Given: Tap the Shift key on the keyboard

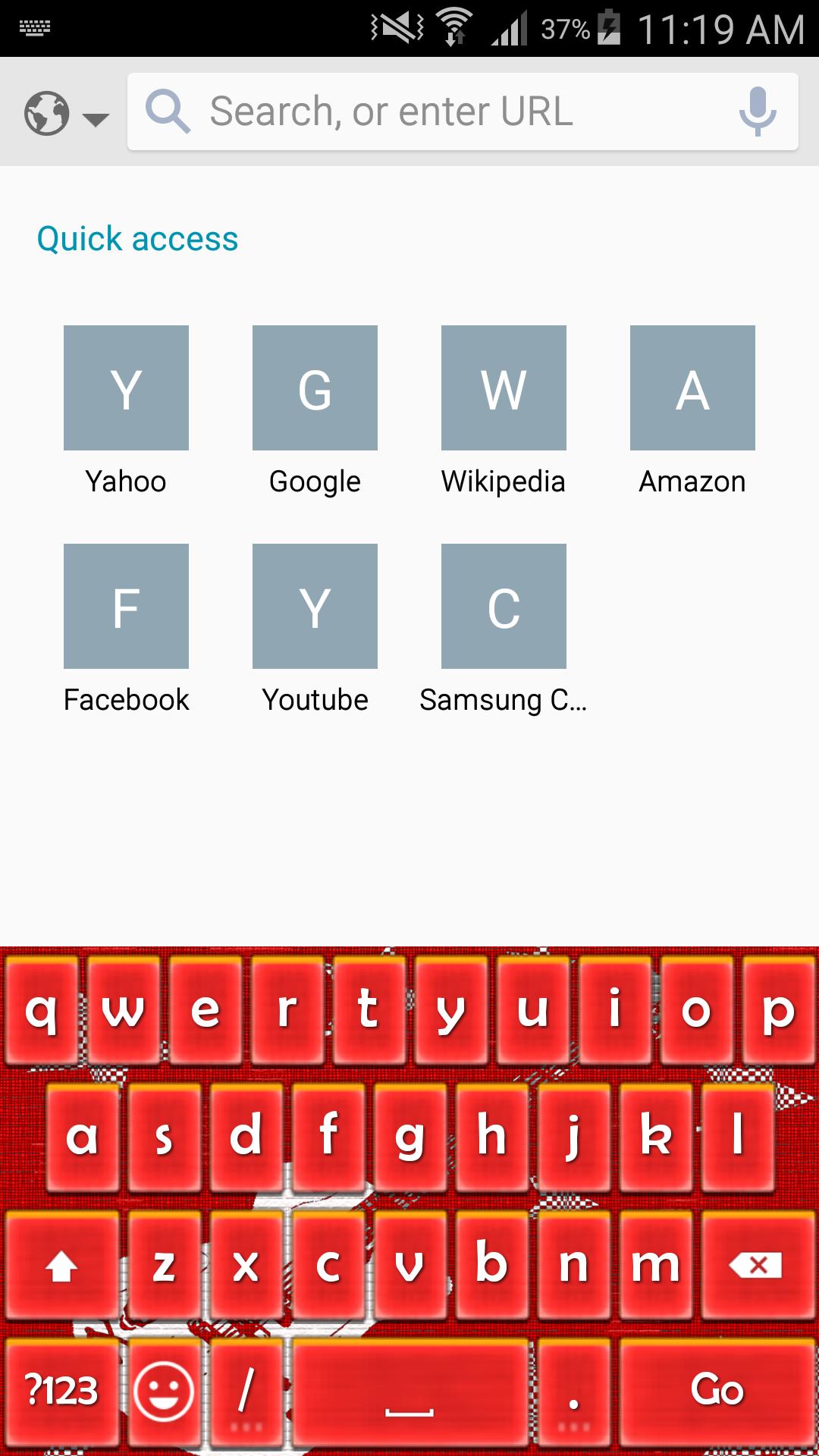Looking at the screenshot, I should point(61,1266).
